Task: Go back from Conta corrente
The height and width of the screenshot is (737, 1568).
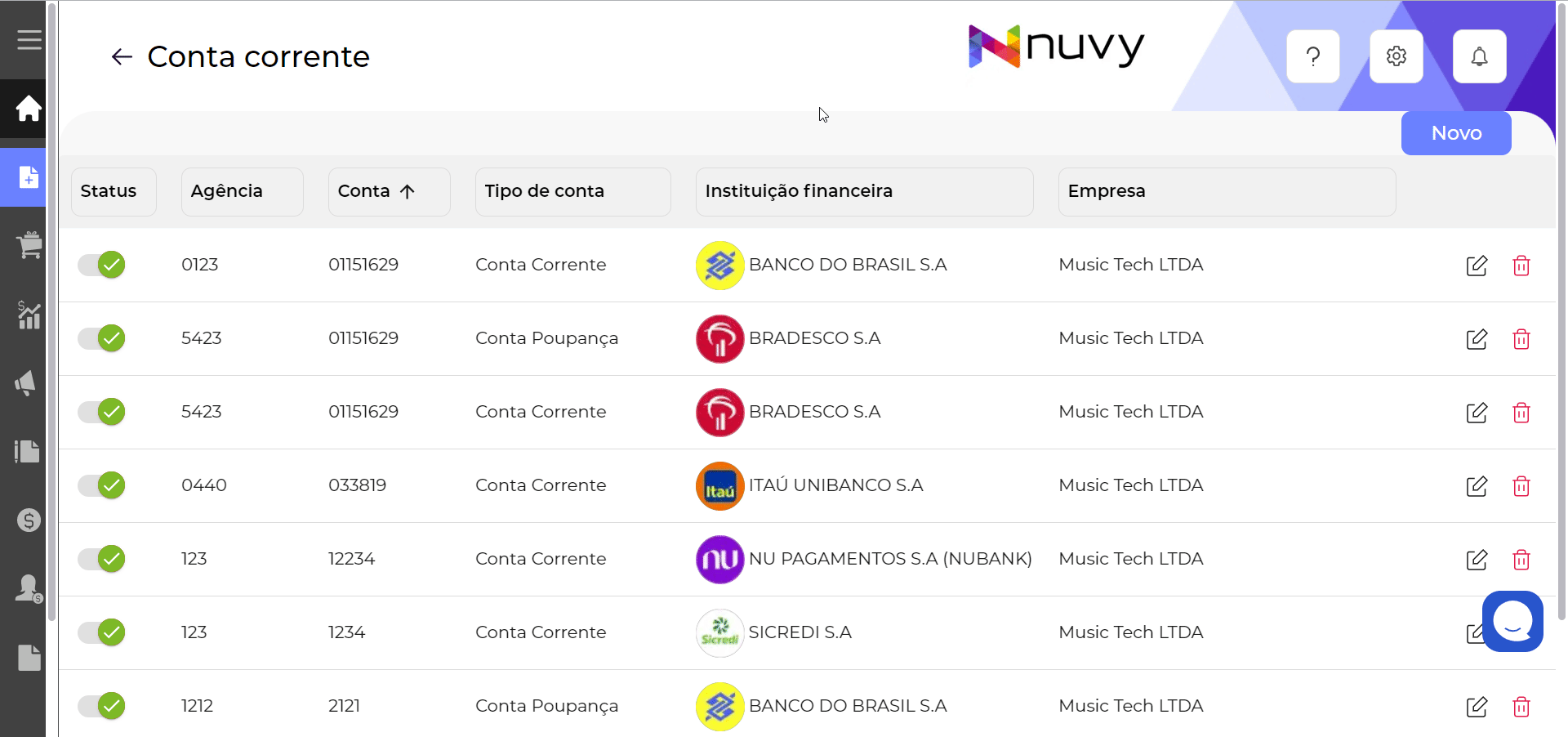Action: pos(122,56)
